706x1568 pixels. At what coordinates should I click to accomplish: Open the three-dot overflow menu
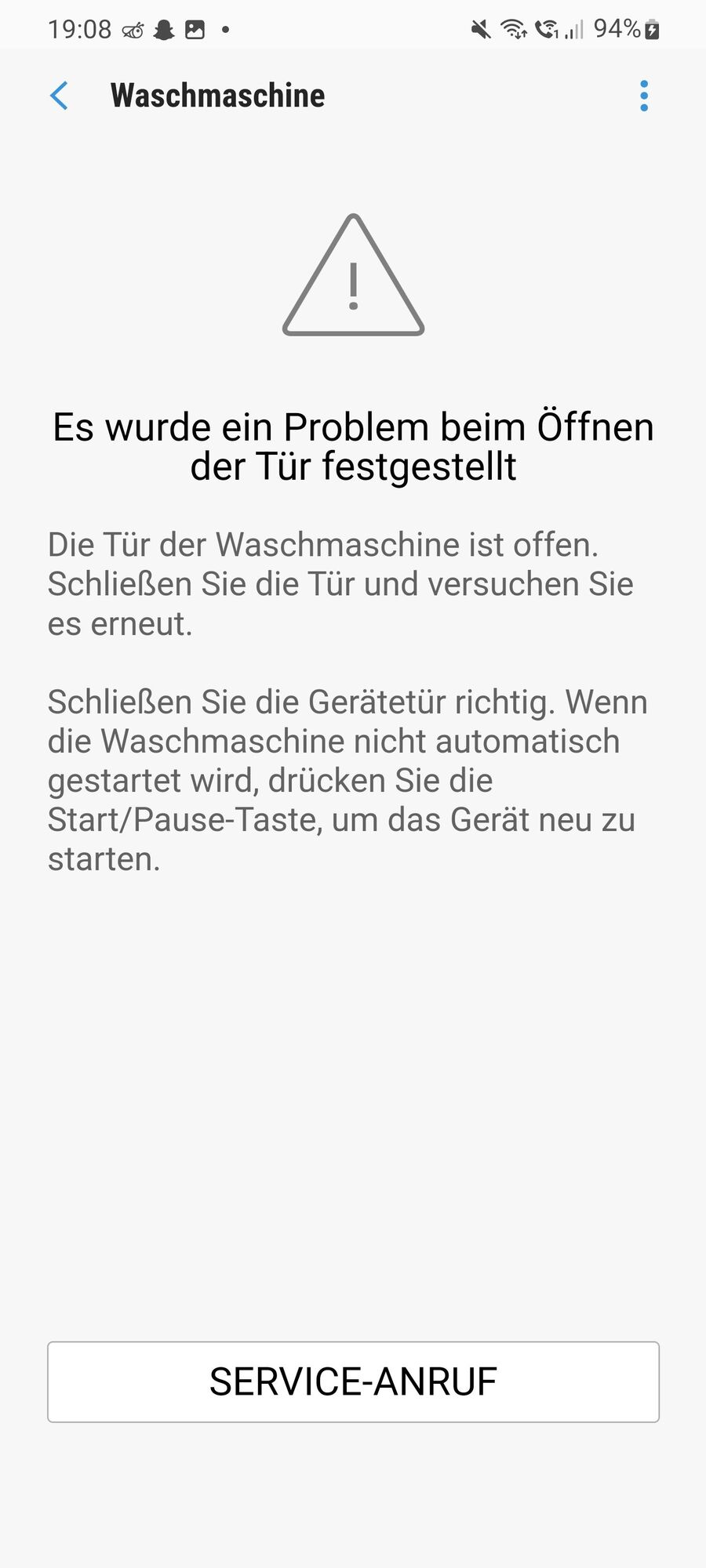[x=643, y=96]
